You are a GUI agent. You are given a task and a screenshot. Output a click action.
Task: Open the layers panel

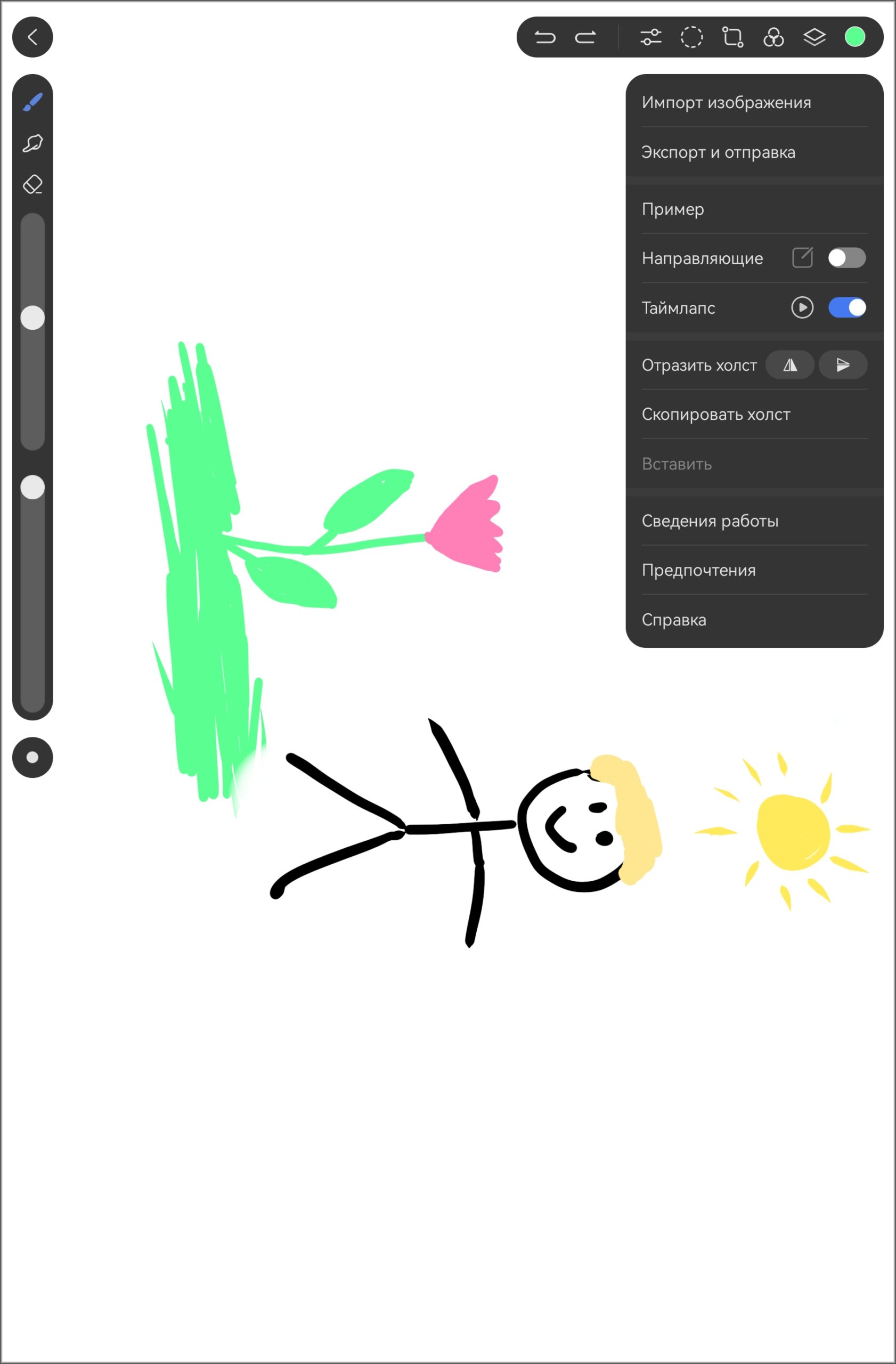click(x=814, y=37)
